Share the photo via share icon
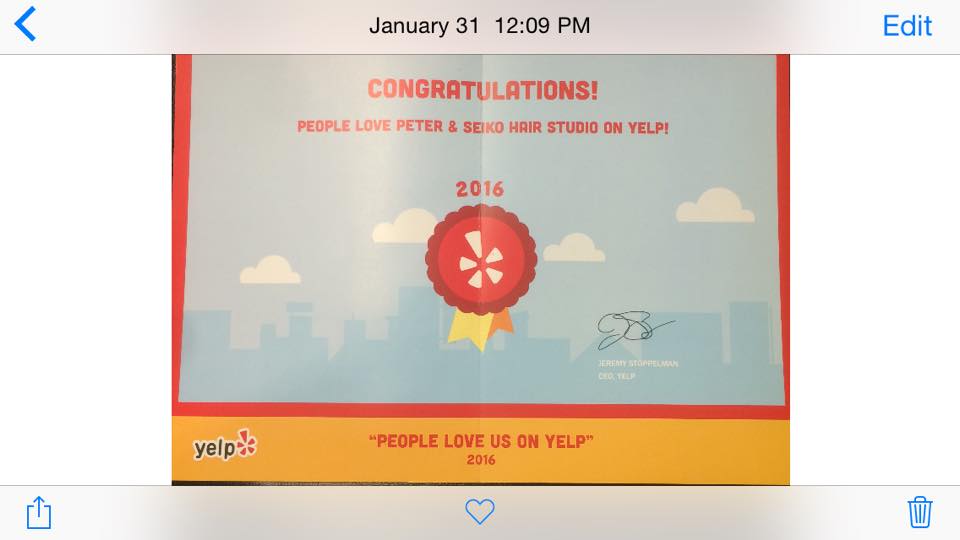The width and height of the screenshot is (960, 540). pyautogui.click(x=38, y=513)
